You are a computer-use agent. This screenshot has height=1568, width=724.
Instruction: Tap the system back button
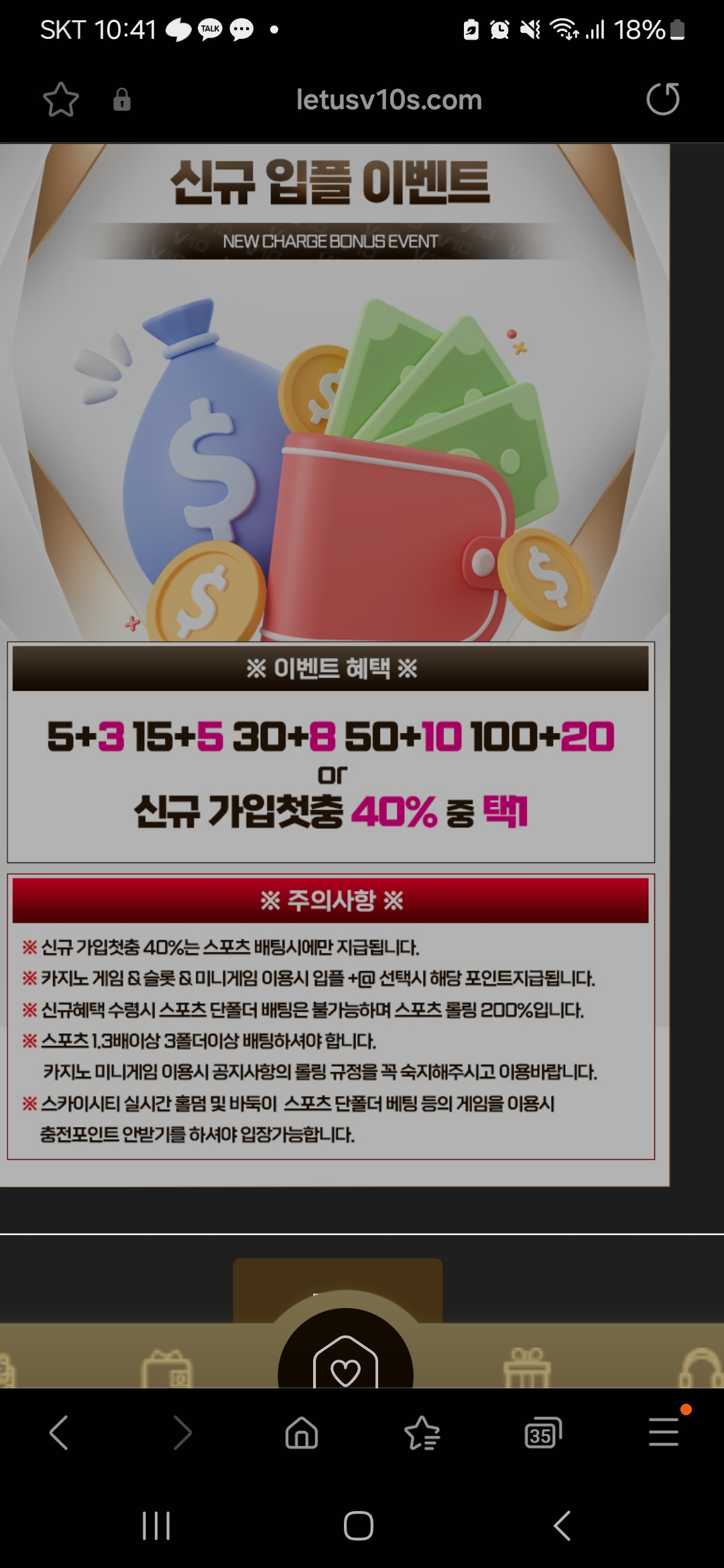562,1526
